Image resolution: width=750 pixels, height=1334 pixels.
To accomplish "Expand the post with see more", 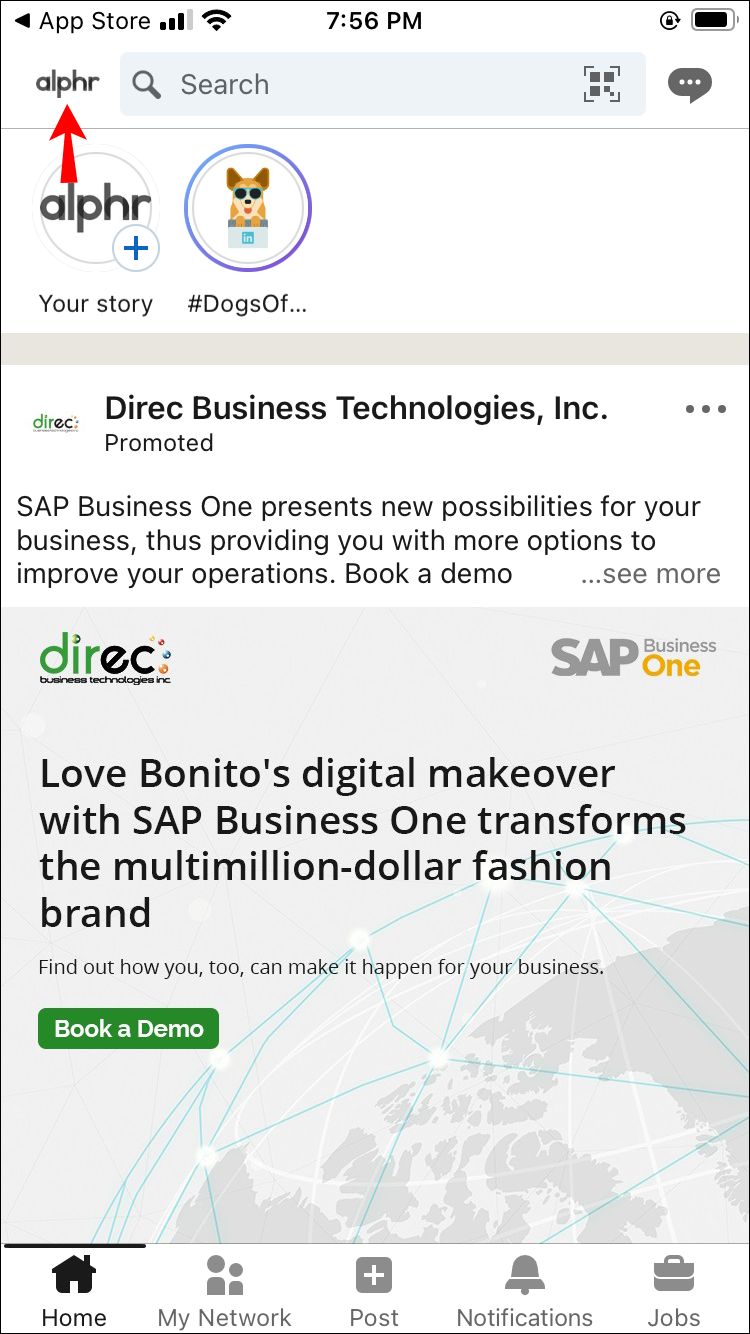I will click(650, 575).
